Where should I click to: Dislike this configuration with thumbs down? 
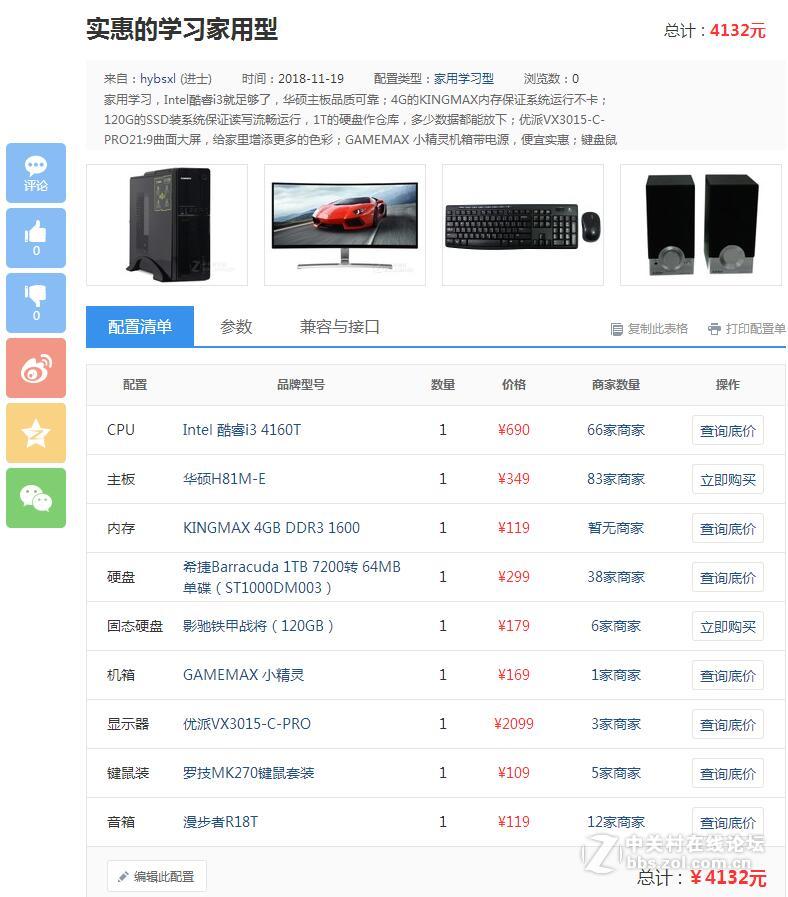36,303
